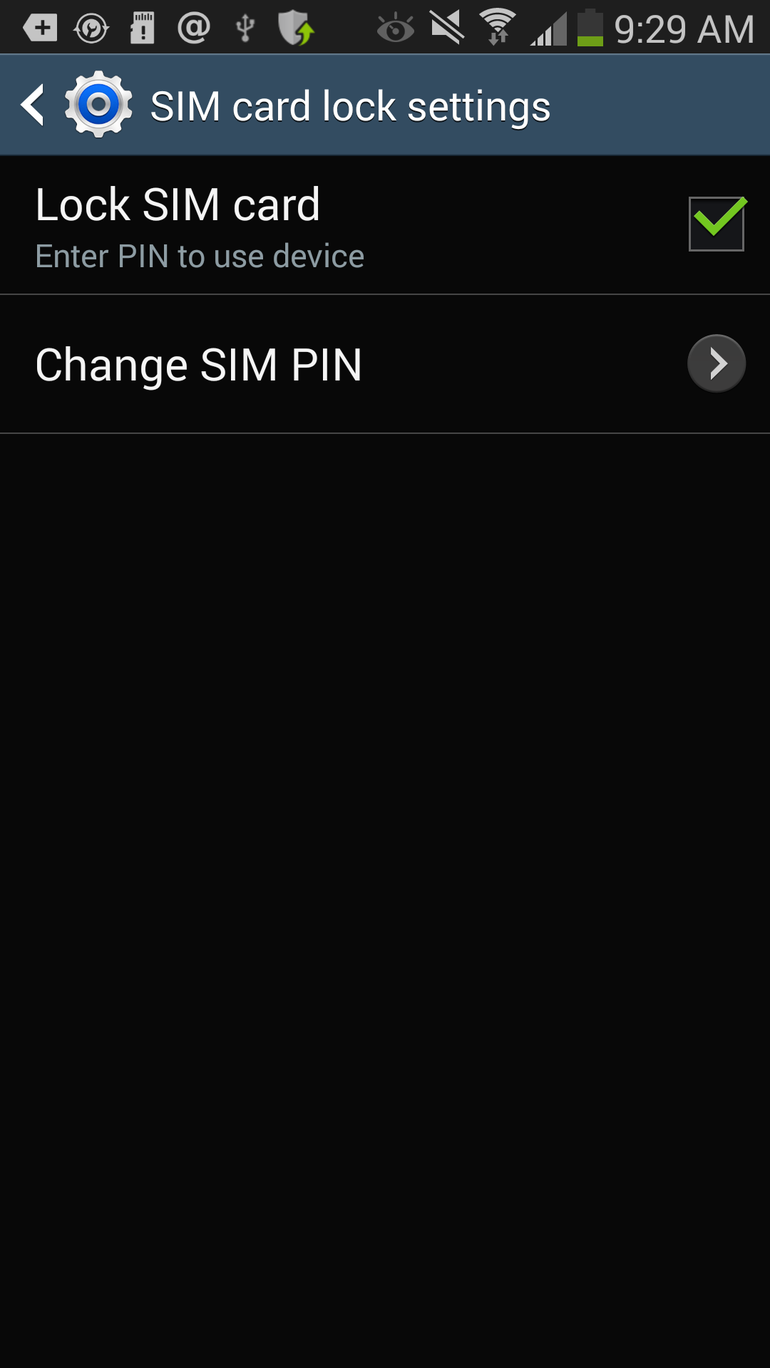Open the Change SIM PIN option
Image resolution: width=770 pixels, height=1368 pixels.
point(198,364)
